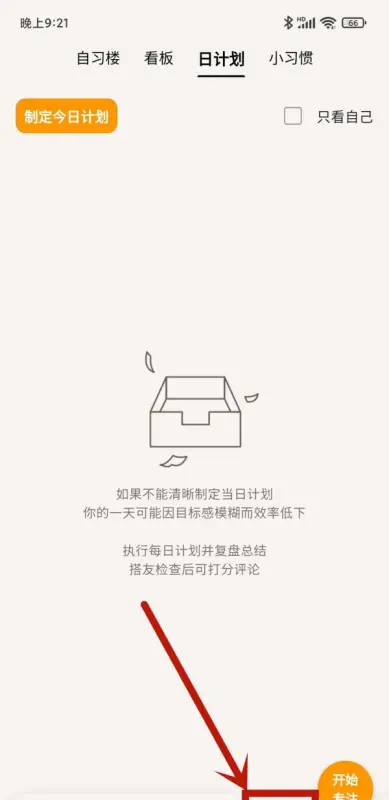Tap the 制定今日计划 button
389x800 pixels.
coord(66,116)
